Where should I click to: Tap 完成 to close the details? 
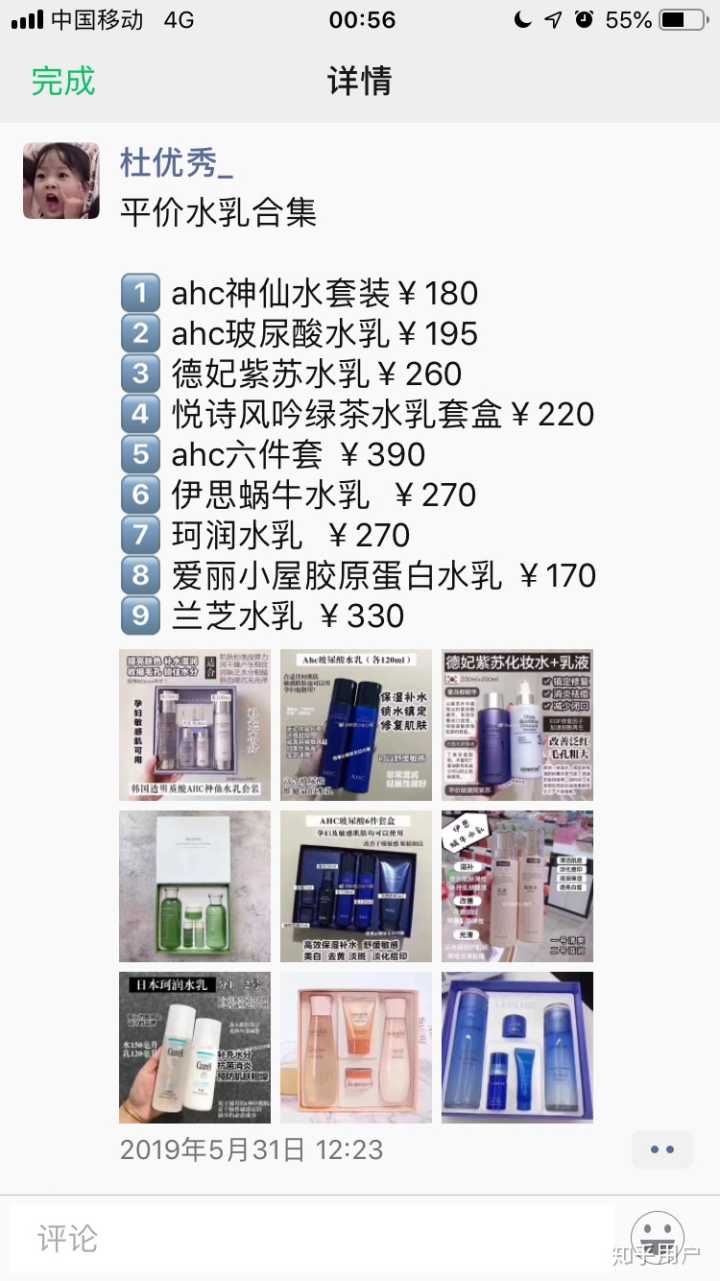pyautogui.click(x=62, y=81)
